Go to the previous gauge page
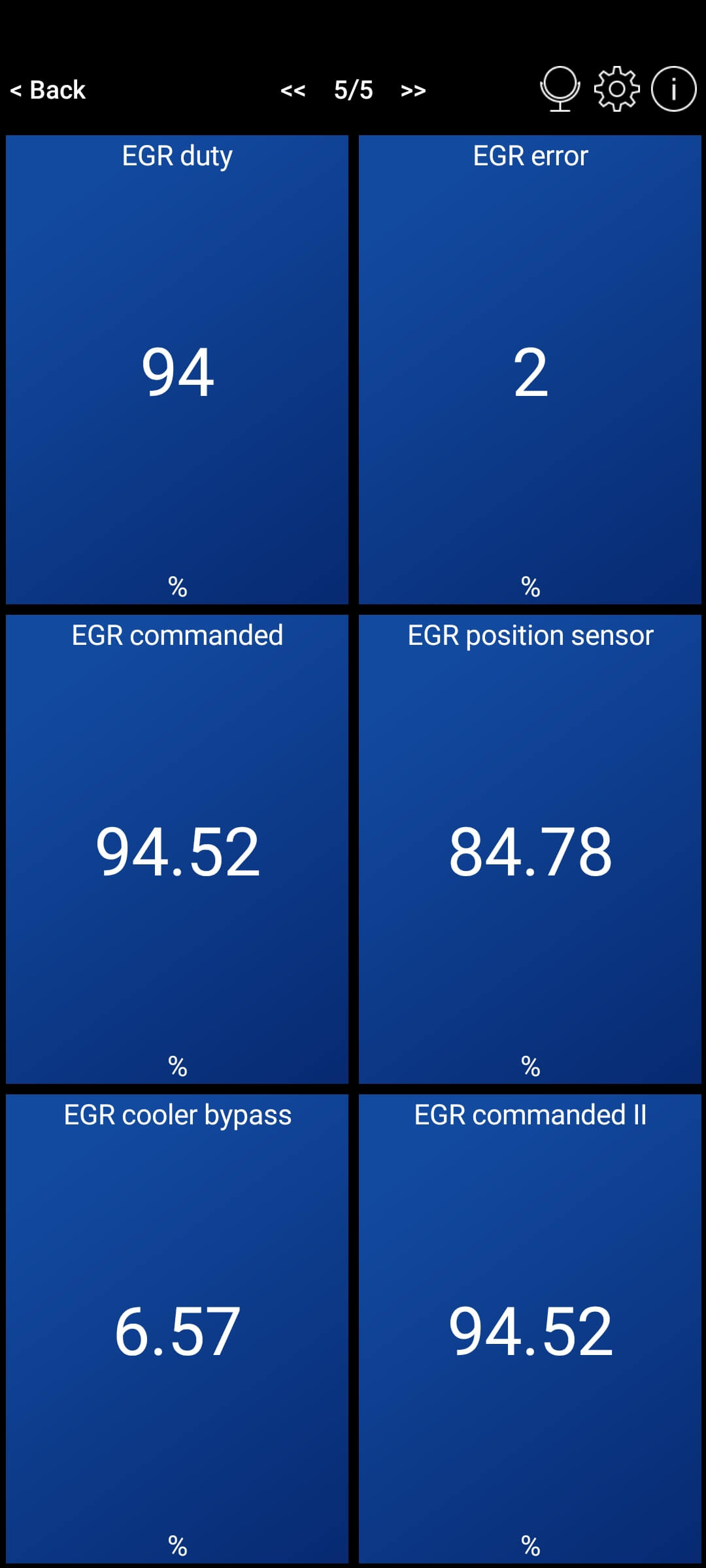The height and width of the screenshot is (1568, 706). point(293,90)
